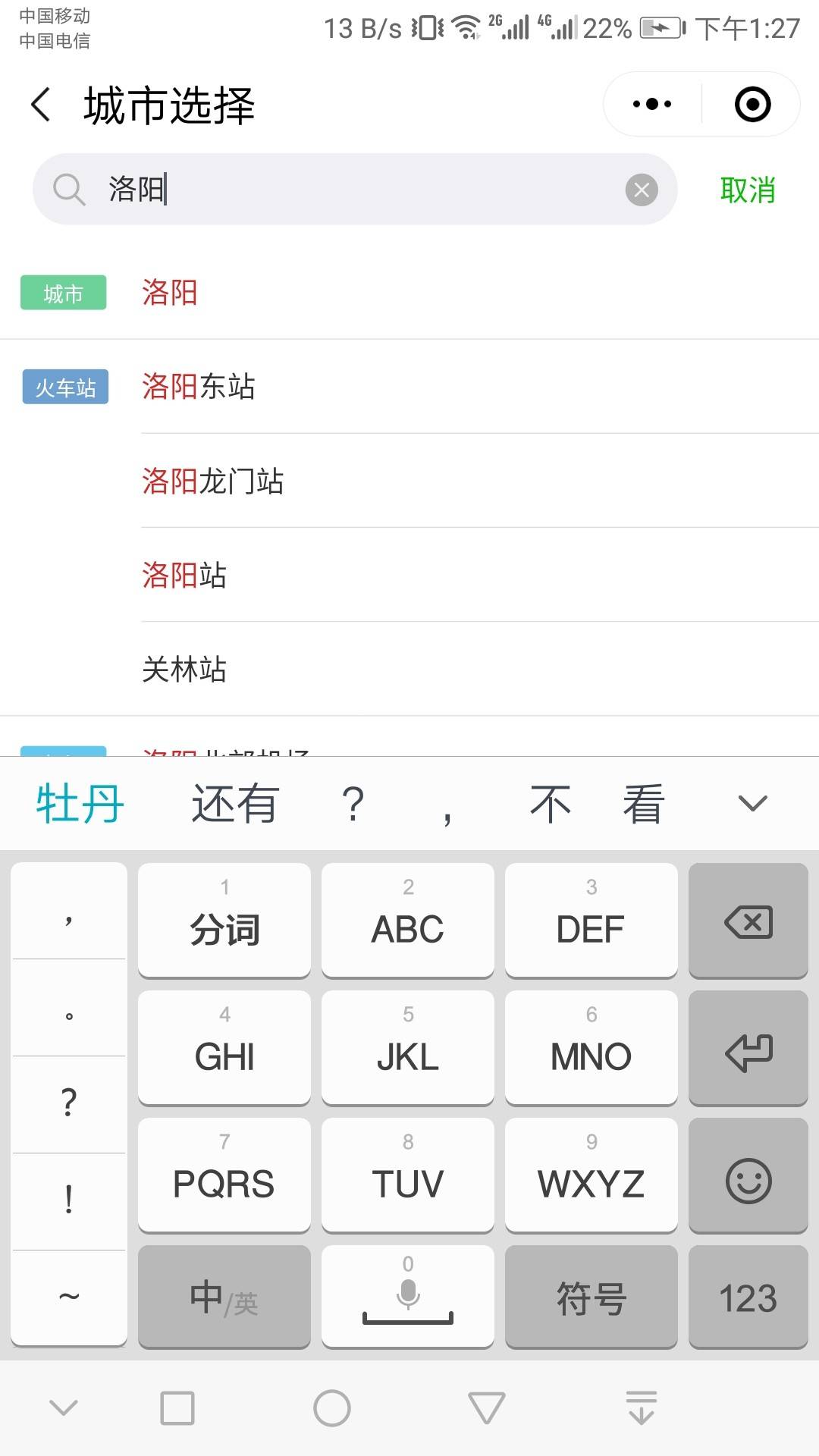
Task: Expand the keyboard candidate list with the arrow
Action: tap(752, 803)
